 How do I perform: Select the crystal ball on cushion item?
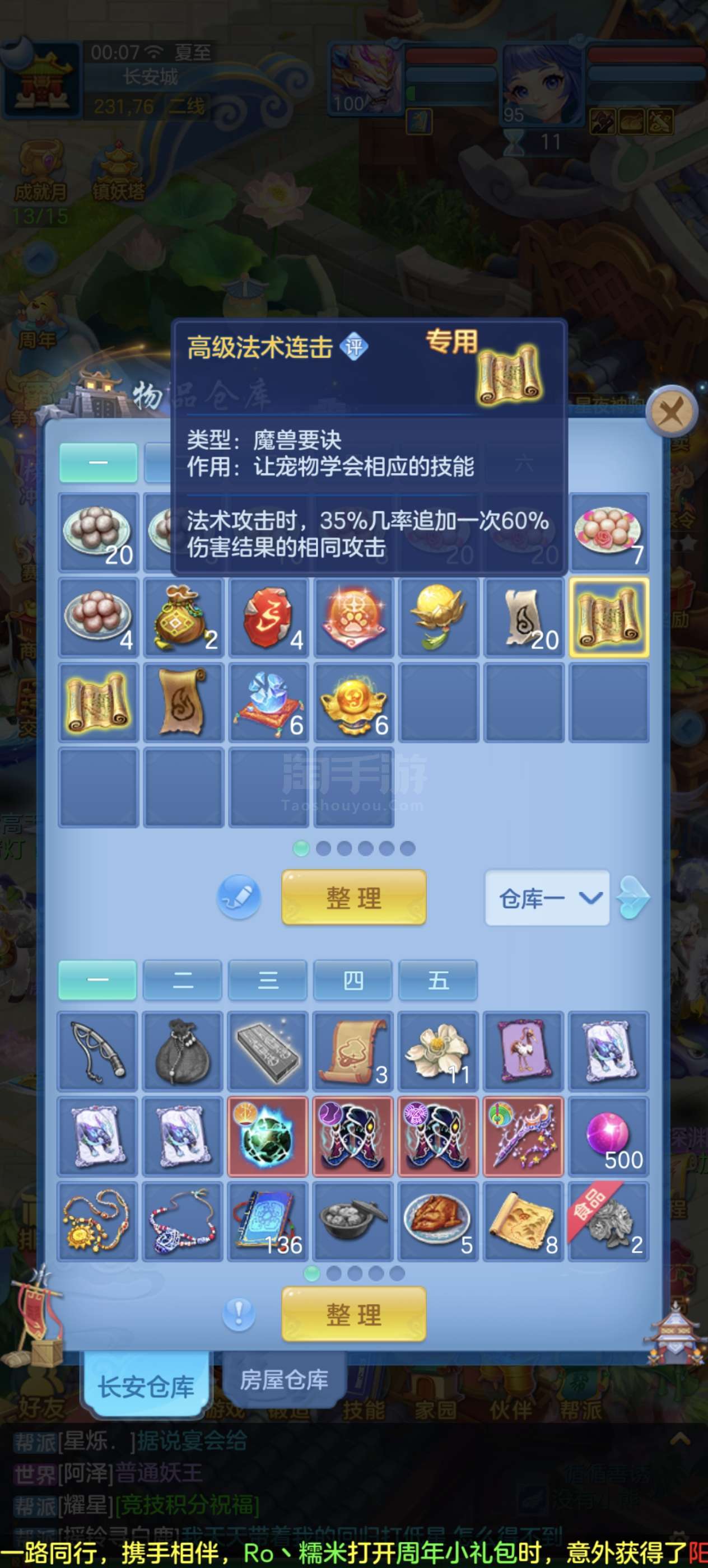pos(268,702)
